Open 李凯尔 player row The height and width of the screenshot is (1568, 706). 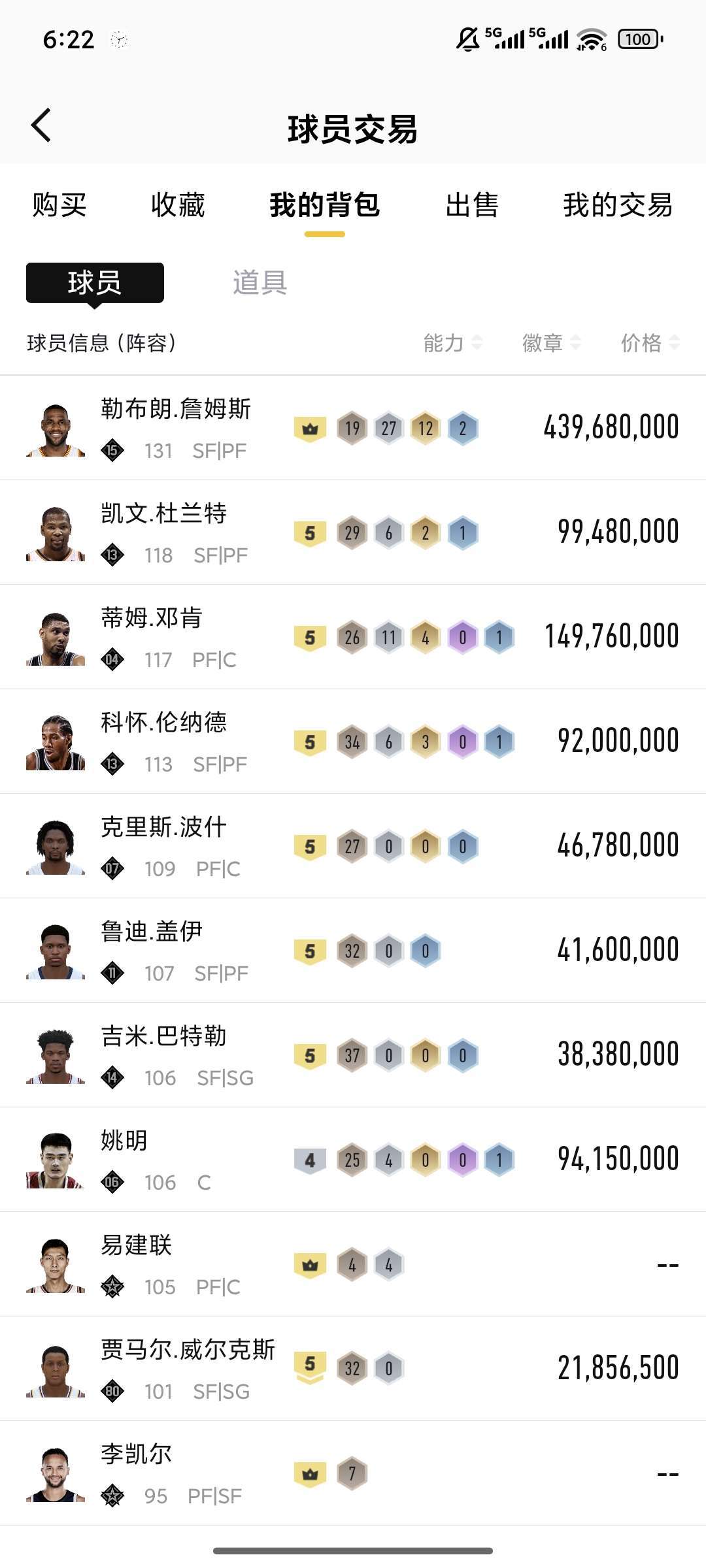[x=353, y=1473]
